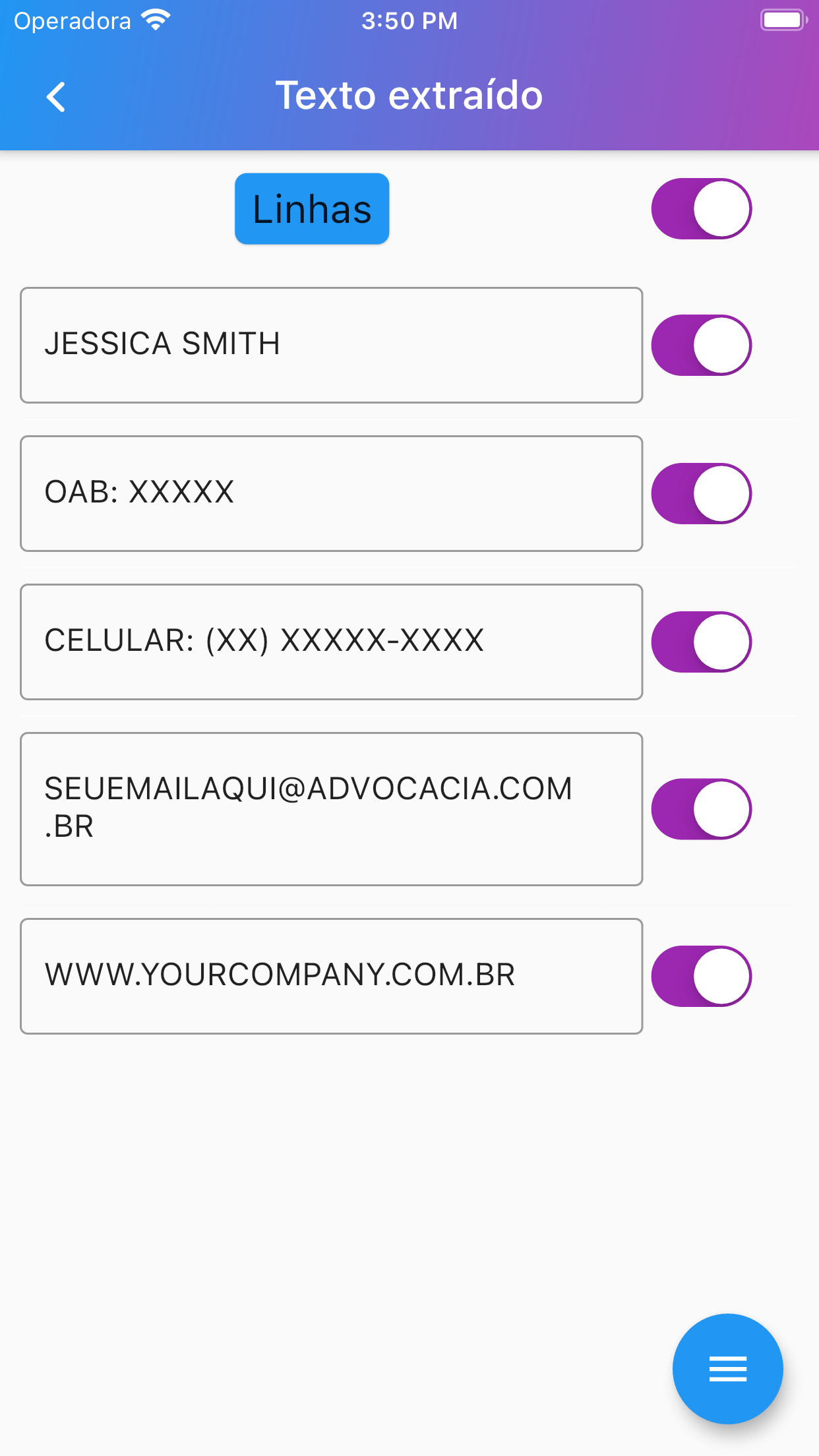Image resolution: width=819 pixels, height=1456 pixels.
Task: Switch off the CELULAR line toggle
Action: click(x=702, y=642)
